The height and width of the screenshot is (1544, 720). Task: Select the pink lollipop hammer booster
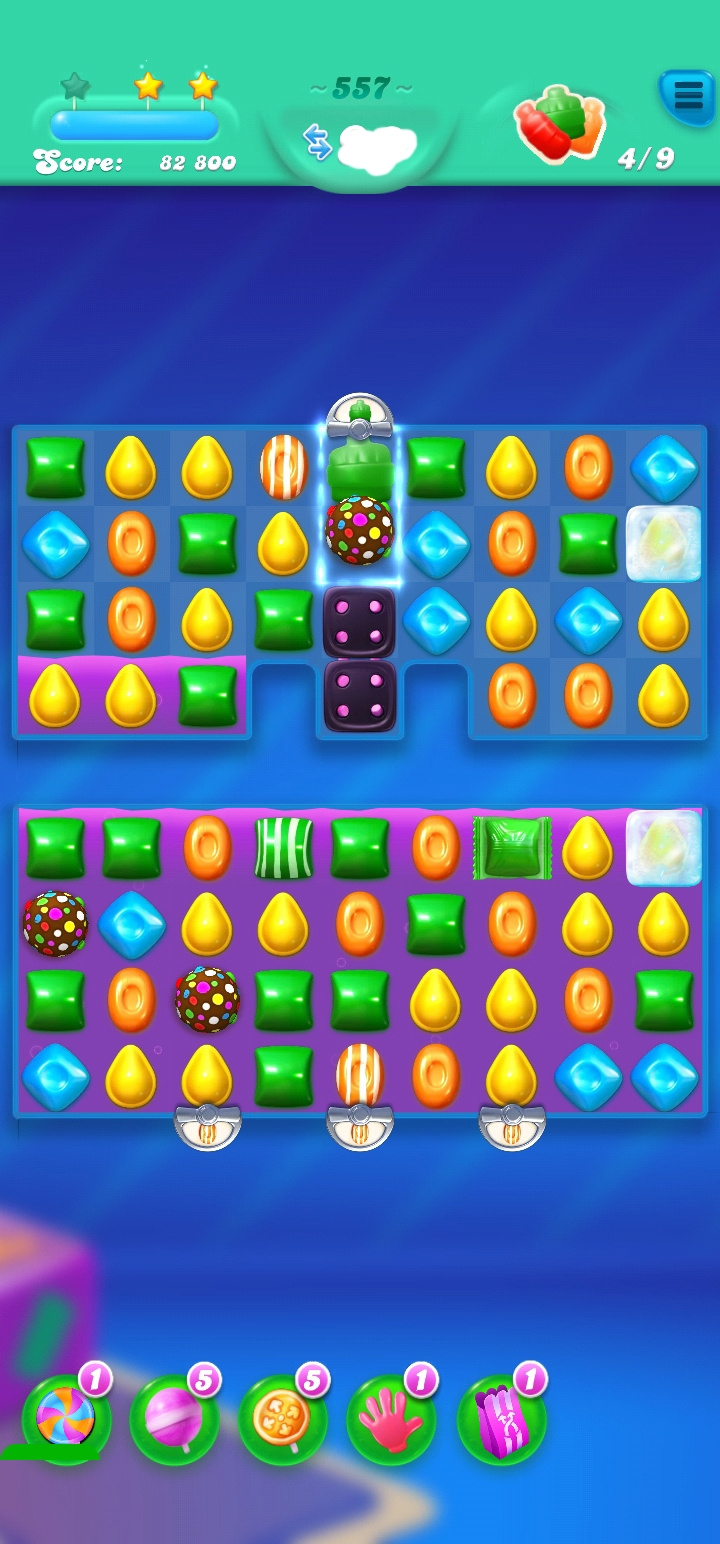tap(174, 1420)
